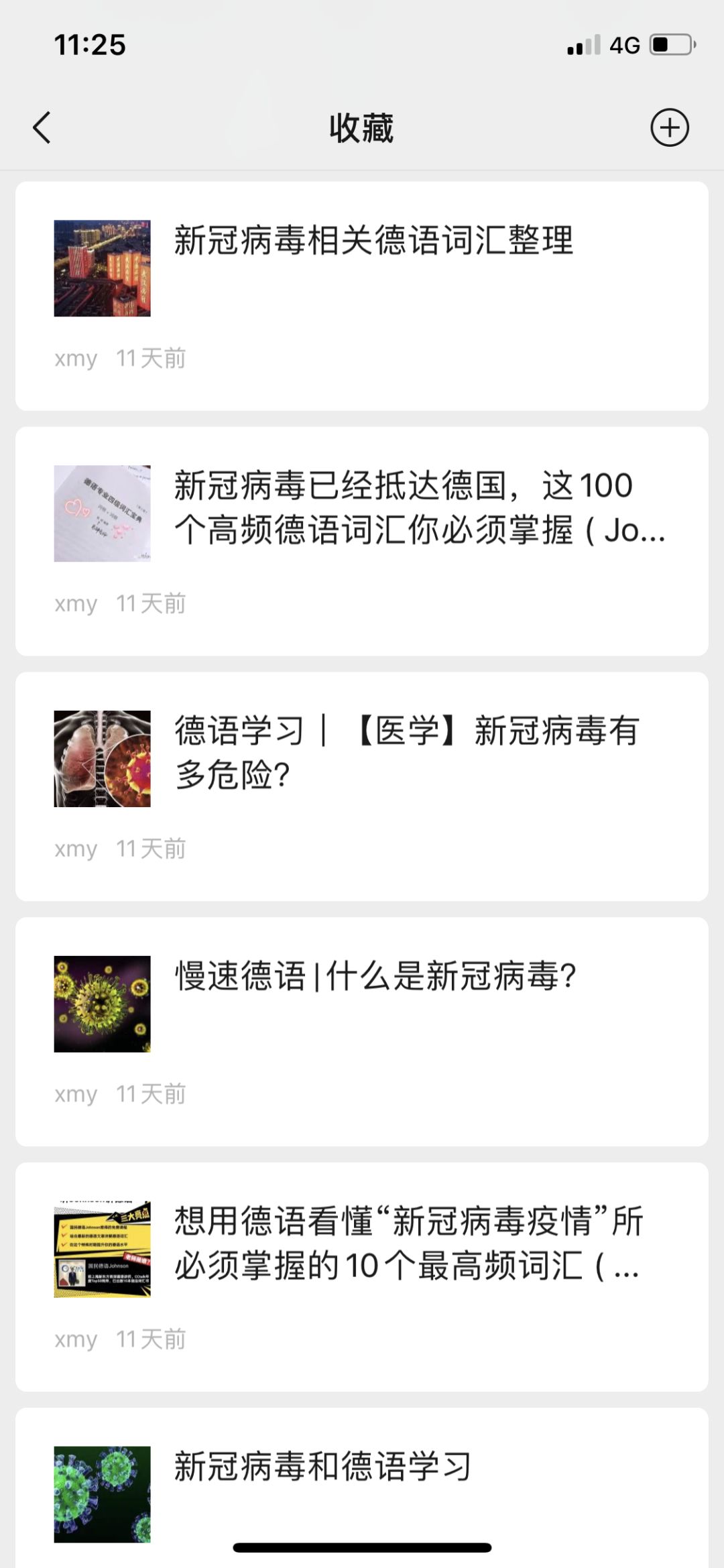Go back from the 收藏 page
This screenshot has width=724, height=1568.
point(42,127)
